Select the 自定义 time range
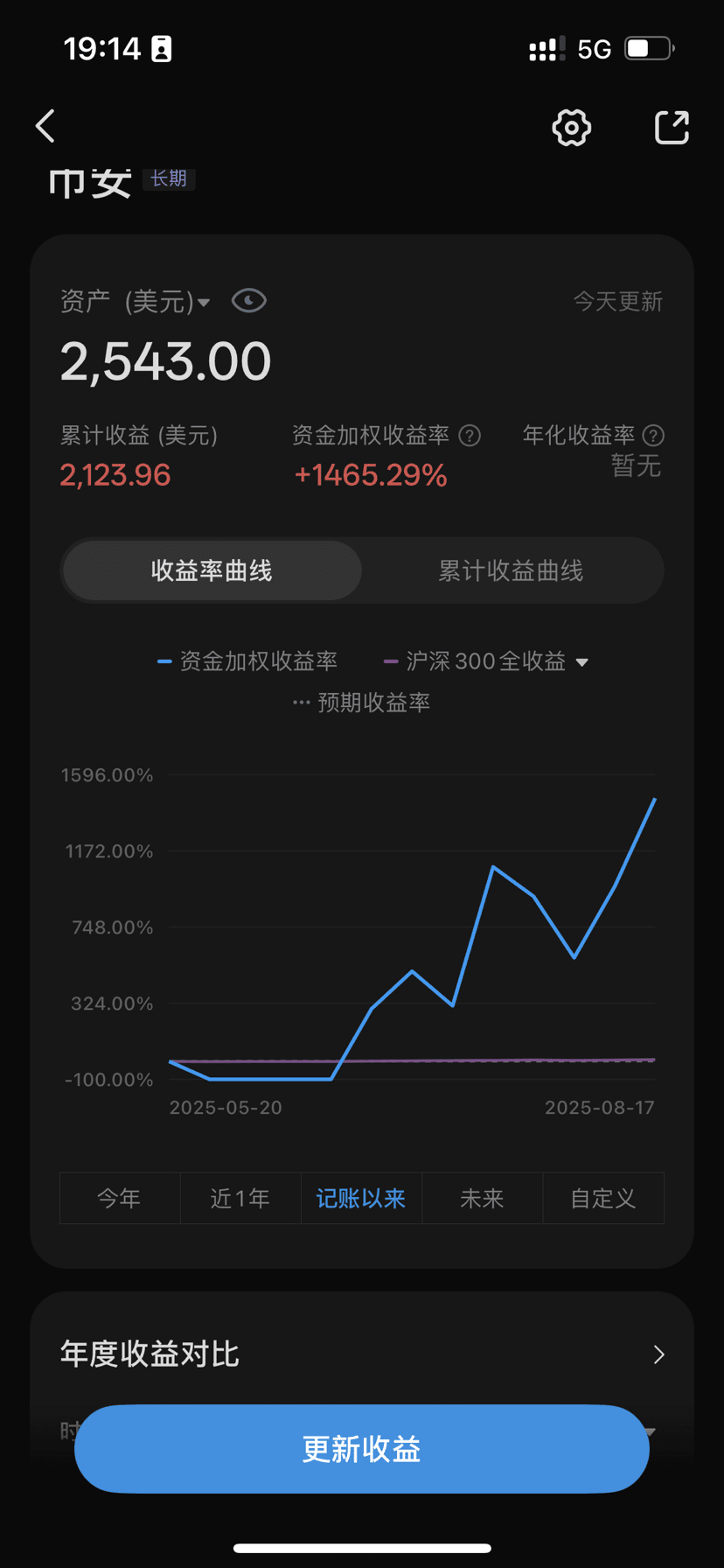Image resolution: width=724 pixels, height=1568 pixels. point(602,1198)
